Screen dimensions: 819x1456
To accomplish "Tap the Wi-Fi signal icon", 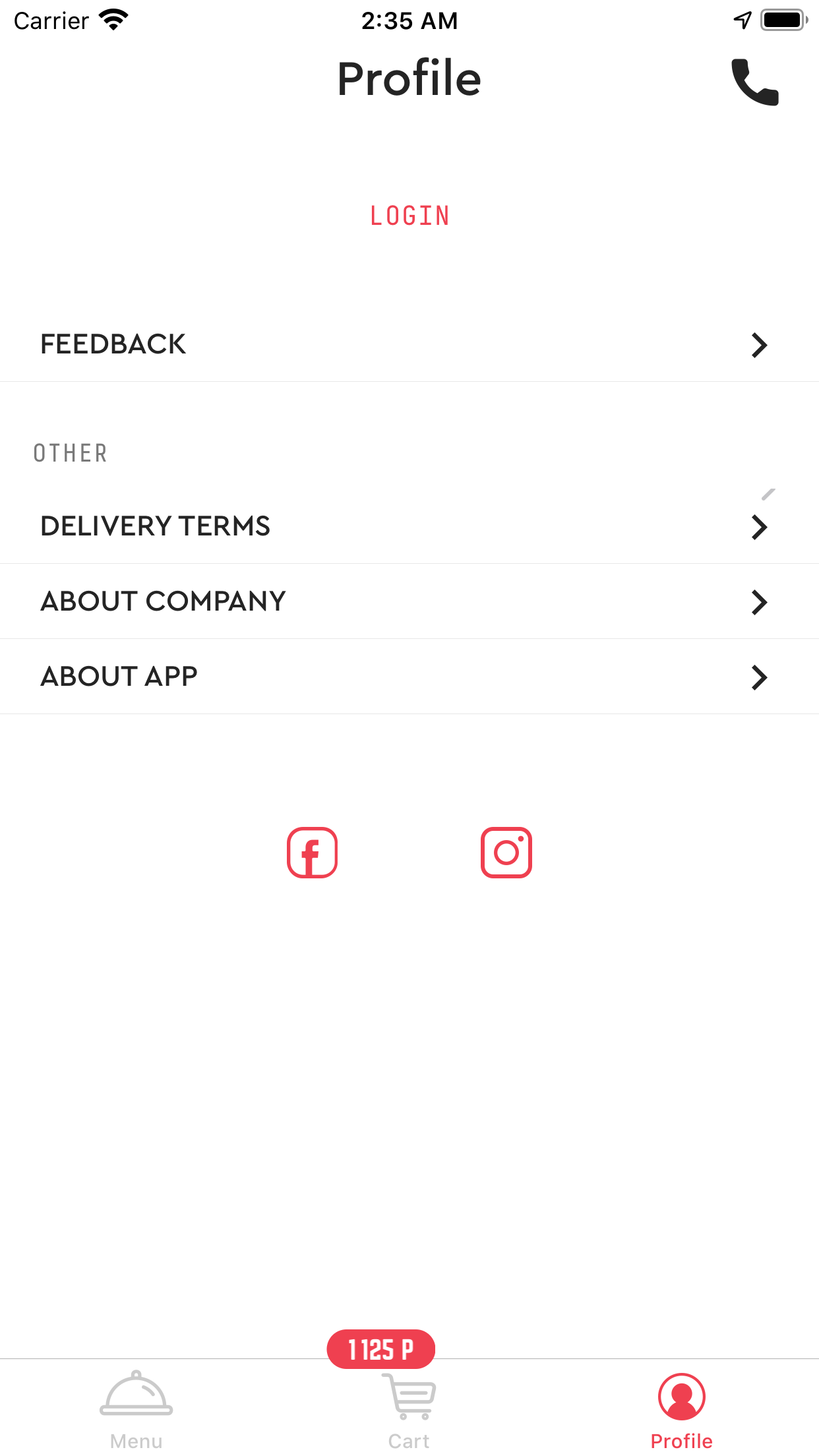I will 113,20.
